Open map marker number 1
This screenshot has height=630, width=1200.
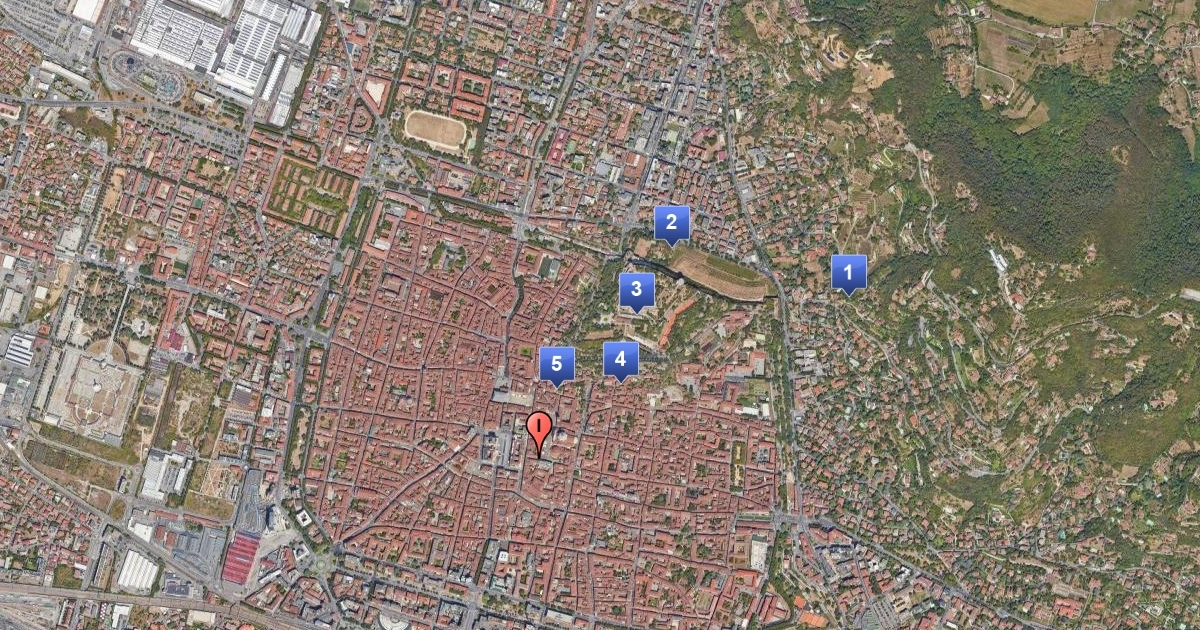[x=848, y=272]
